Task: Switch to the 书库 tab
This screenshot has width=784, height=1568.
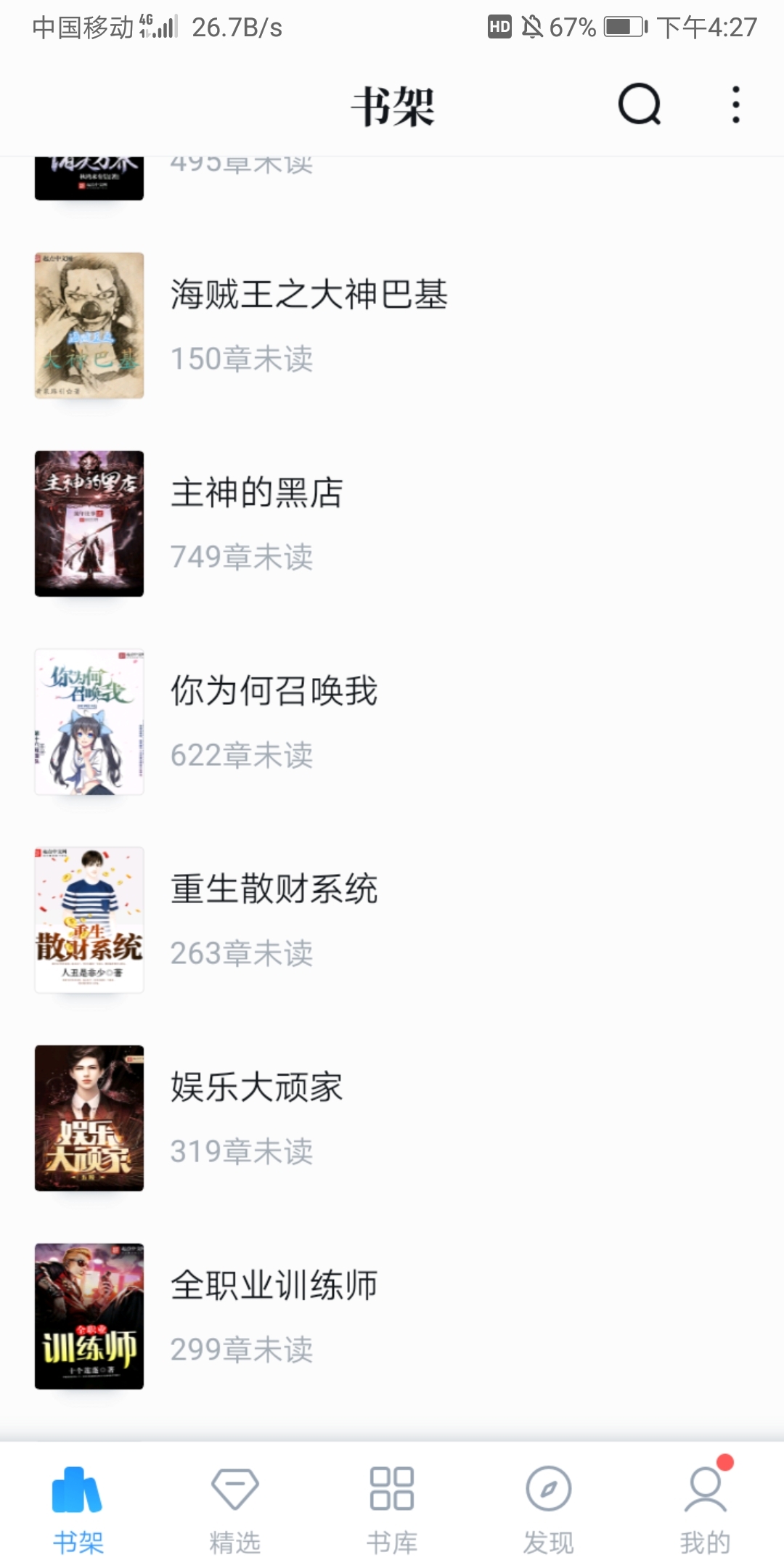Action: click(391, 1510)
